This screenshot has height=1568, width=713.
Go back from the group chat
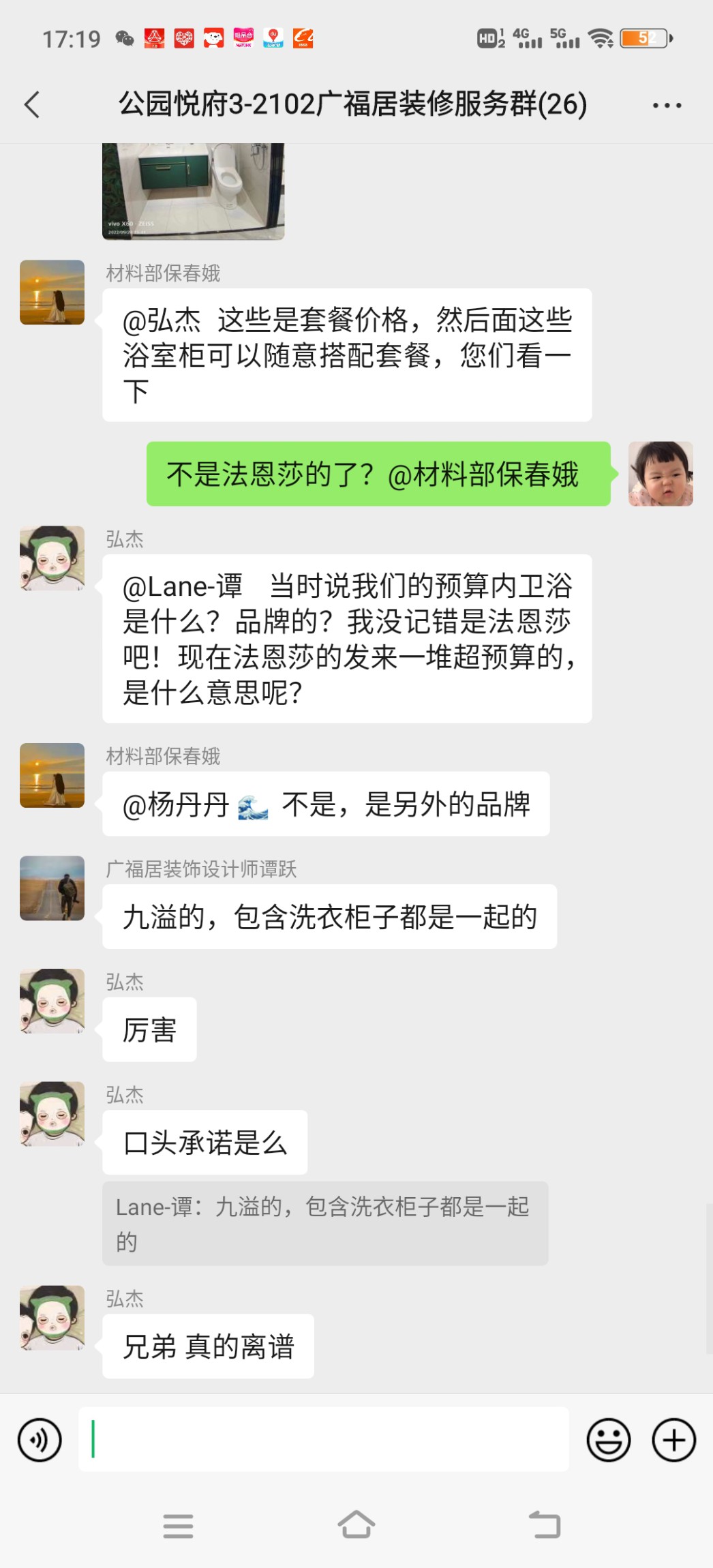pos(32,105)
